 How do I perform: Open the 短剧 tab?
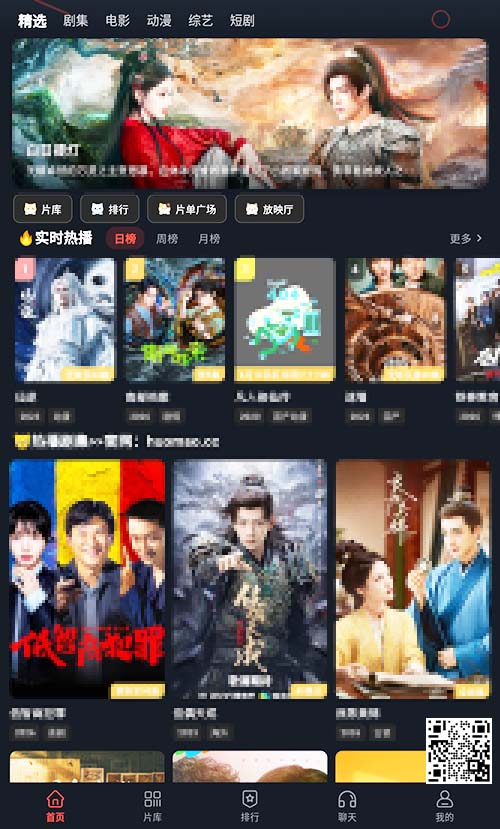(x=242, y=21)
